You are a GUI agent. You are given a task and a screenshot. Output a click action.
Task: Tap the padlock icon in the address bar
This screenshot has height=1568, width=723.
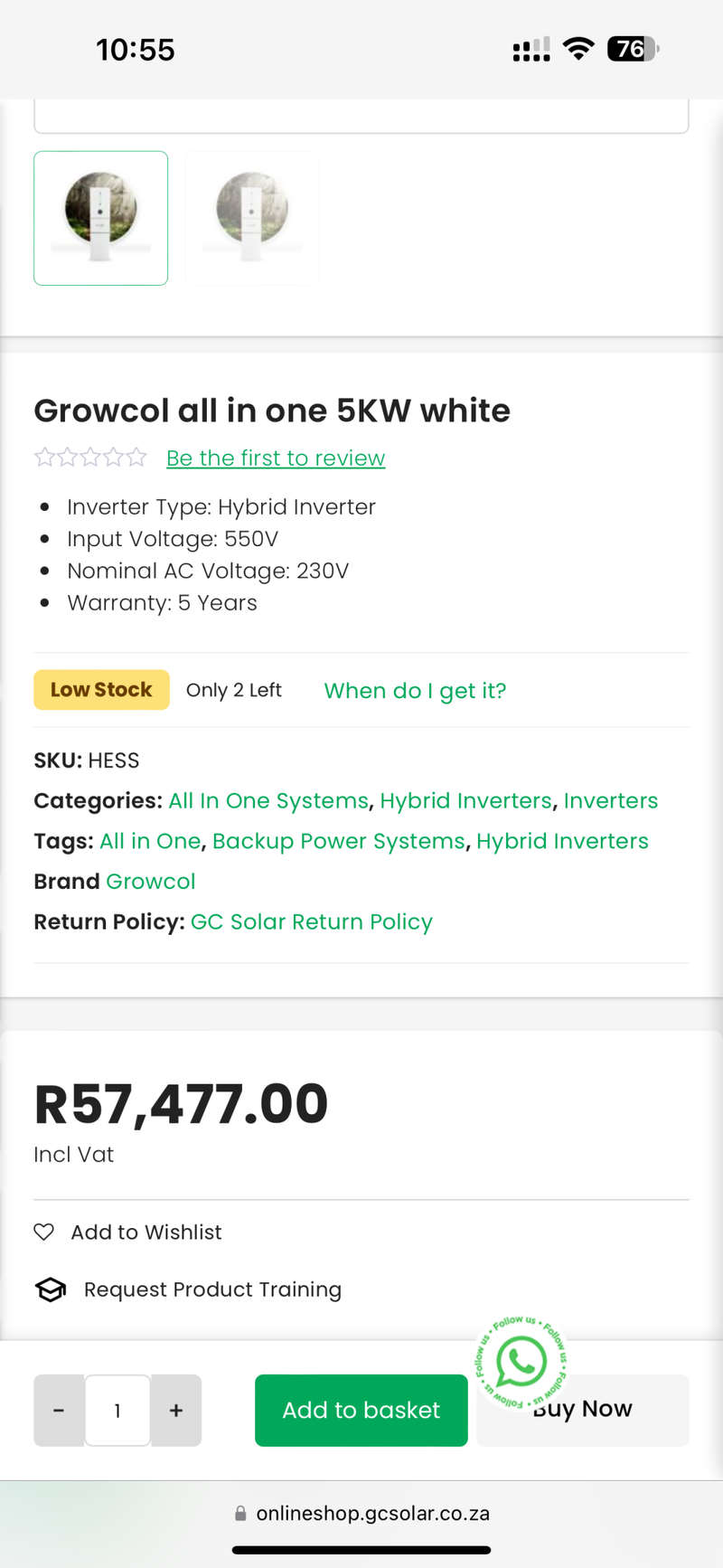(239, 1513)
